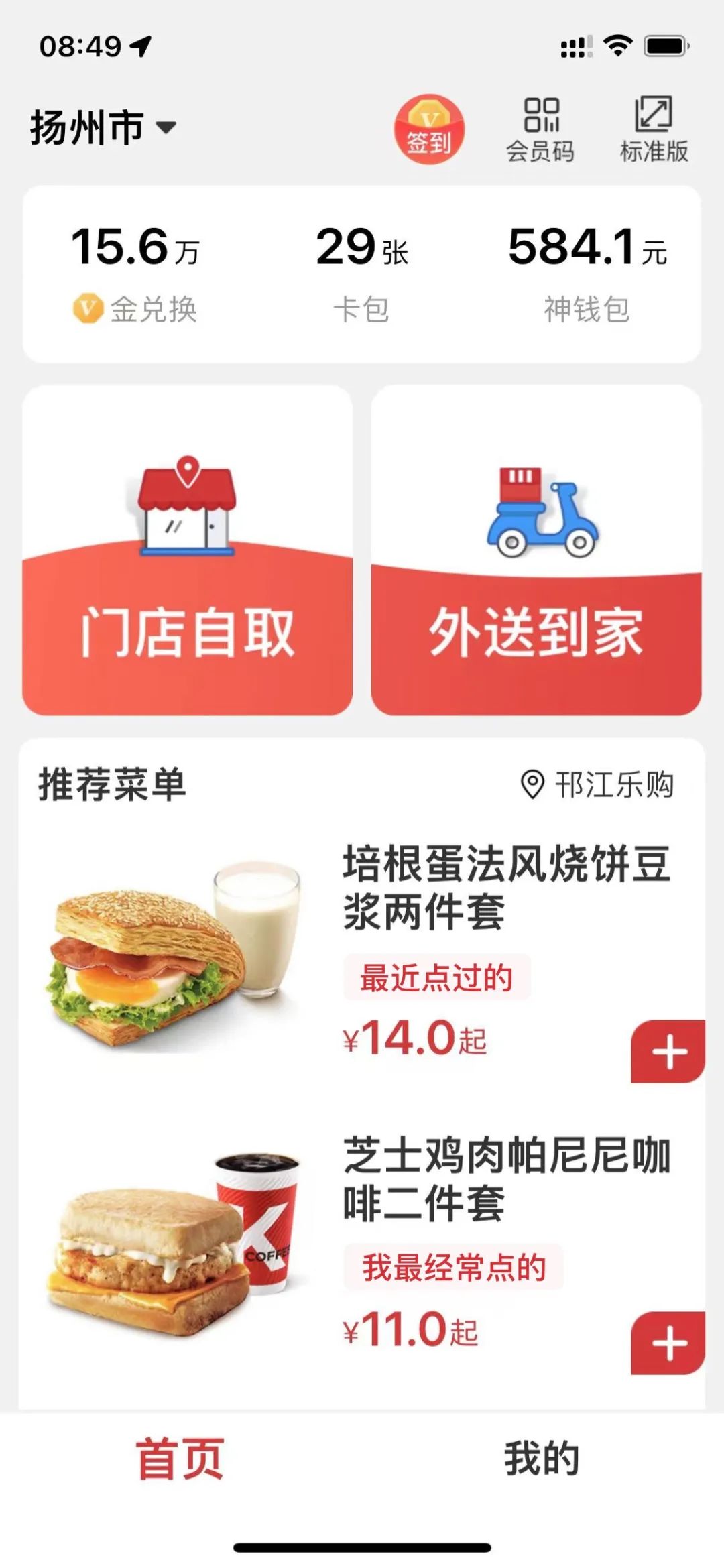Screen dimensions: 724x1568
Task: Switch to the 我的 tab
Action: (542, 1459)
